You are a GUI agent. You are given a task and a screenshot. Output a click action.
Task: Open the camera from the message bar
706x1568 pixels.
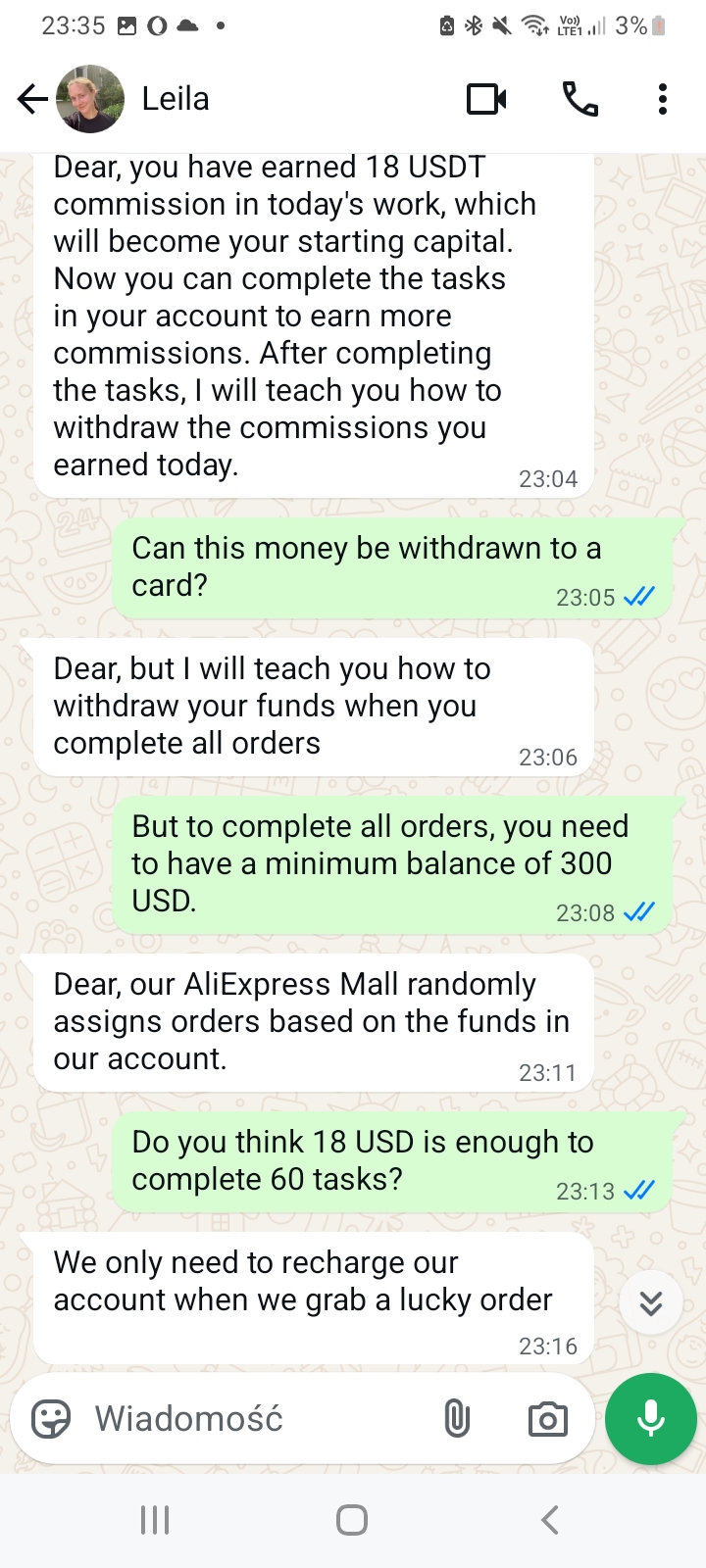[547, 1419]
